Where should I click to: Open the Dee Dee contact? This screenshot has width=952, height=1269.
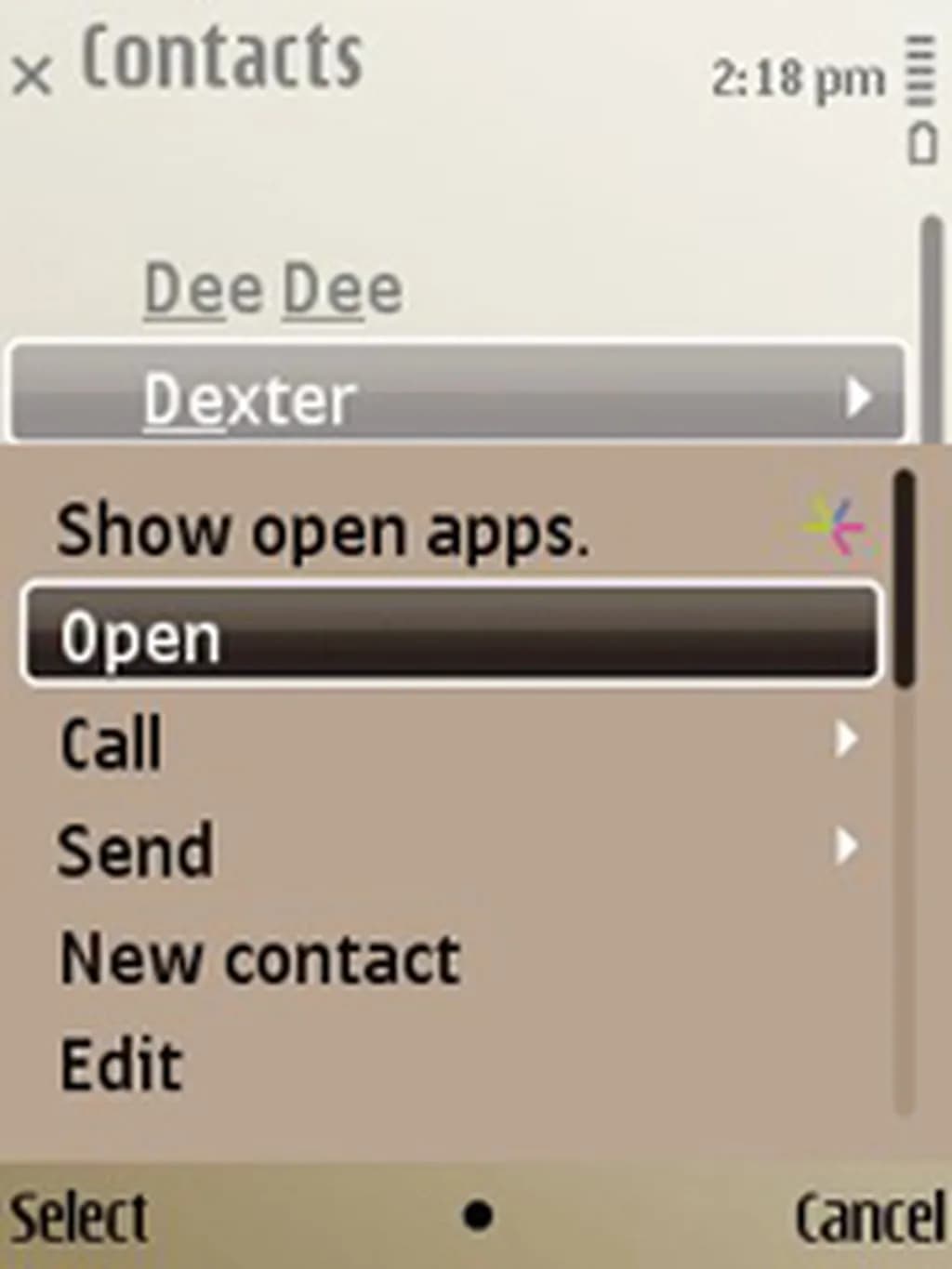pyautogui.click(x=273, y=290)
